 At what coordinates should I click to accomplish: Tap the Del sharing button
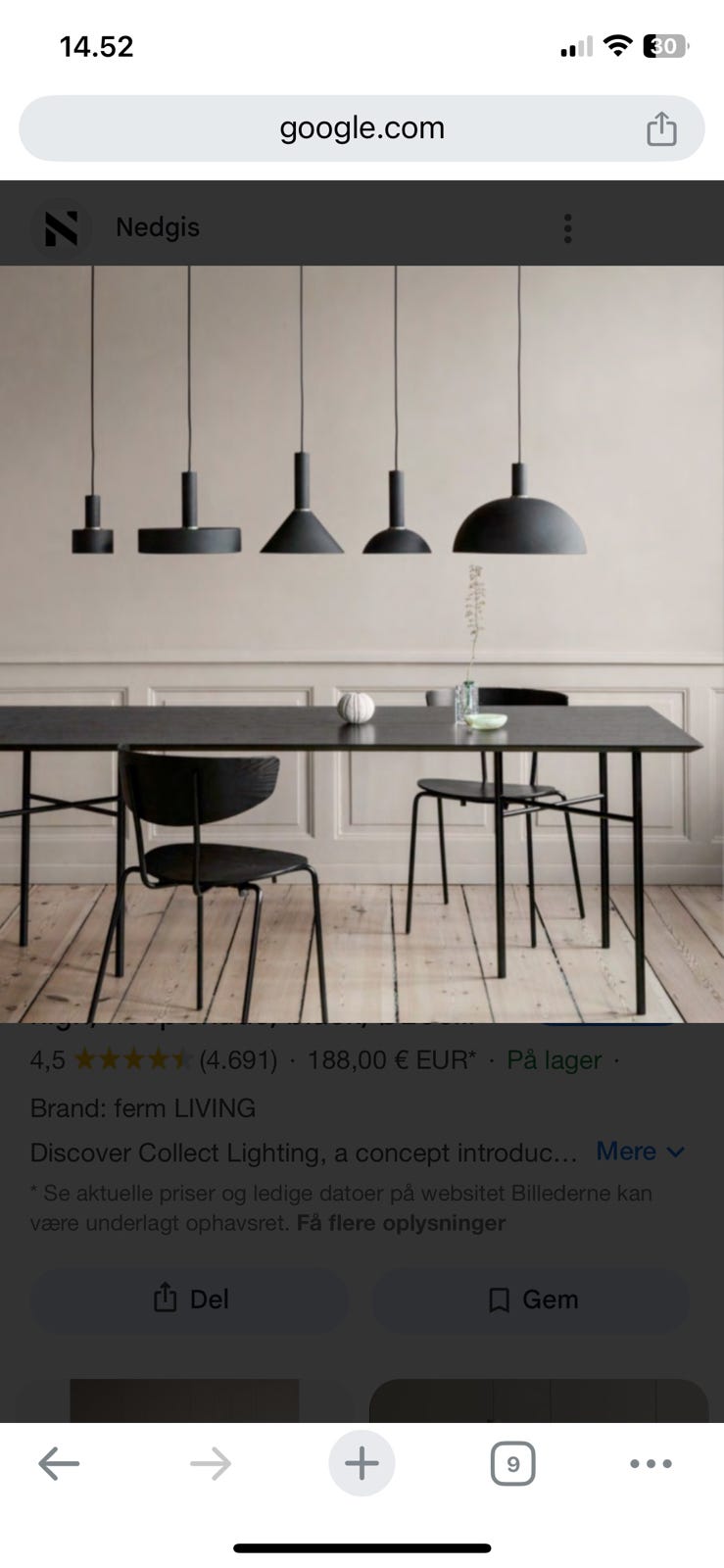point(188,1299)
